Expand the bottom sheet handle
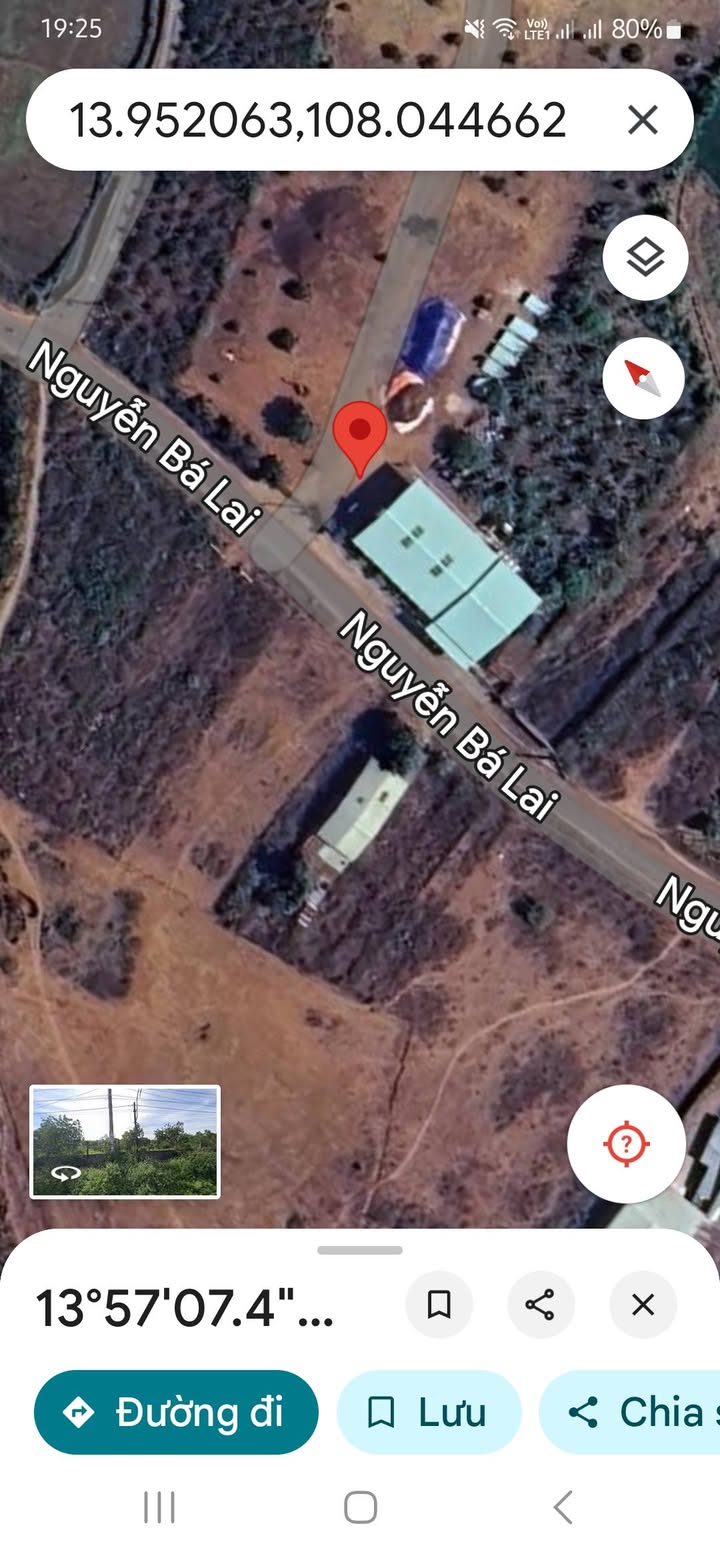 pos(360,1250)
